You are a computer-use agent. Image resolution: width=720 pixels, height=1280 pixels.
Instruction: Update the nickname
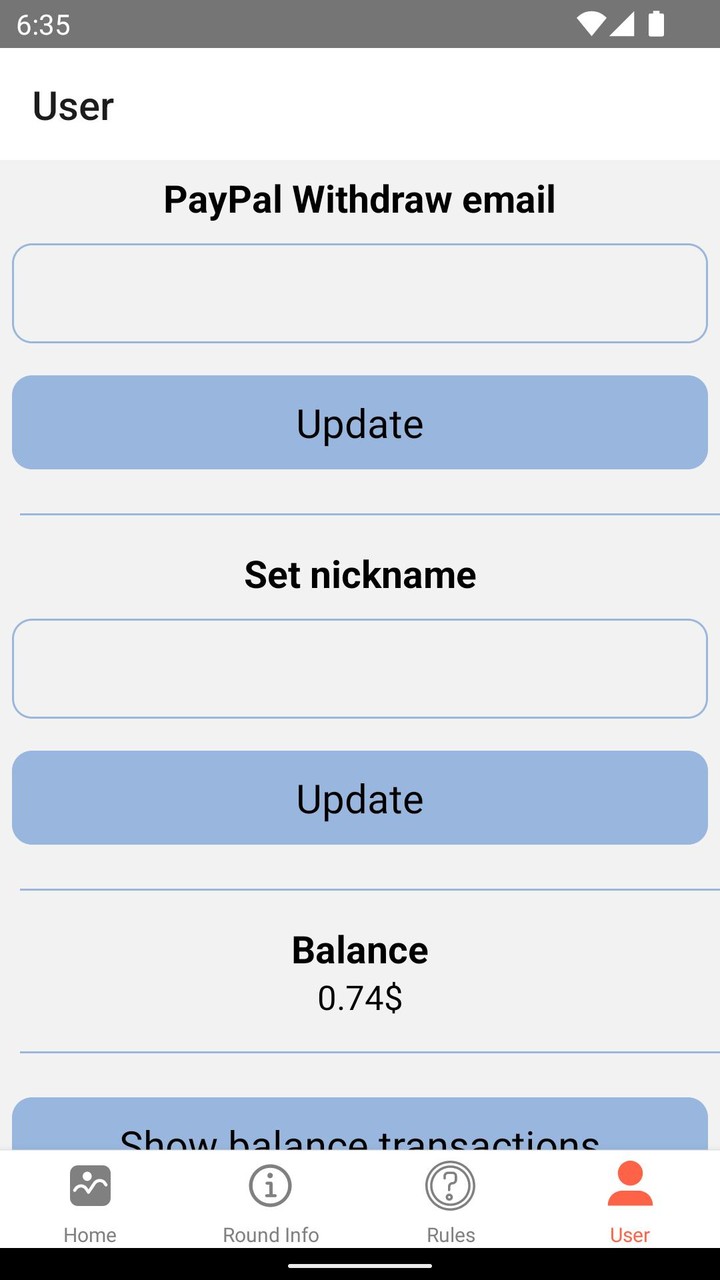[x=359, y=797]
